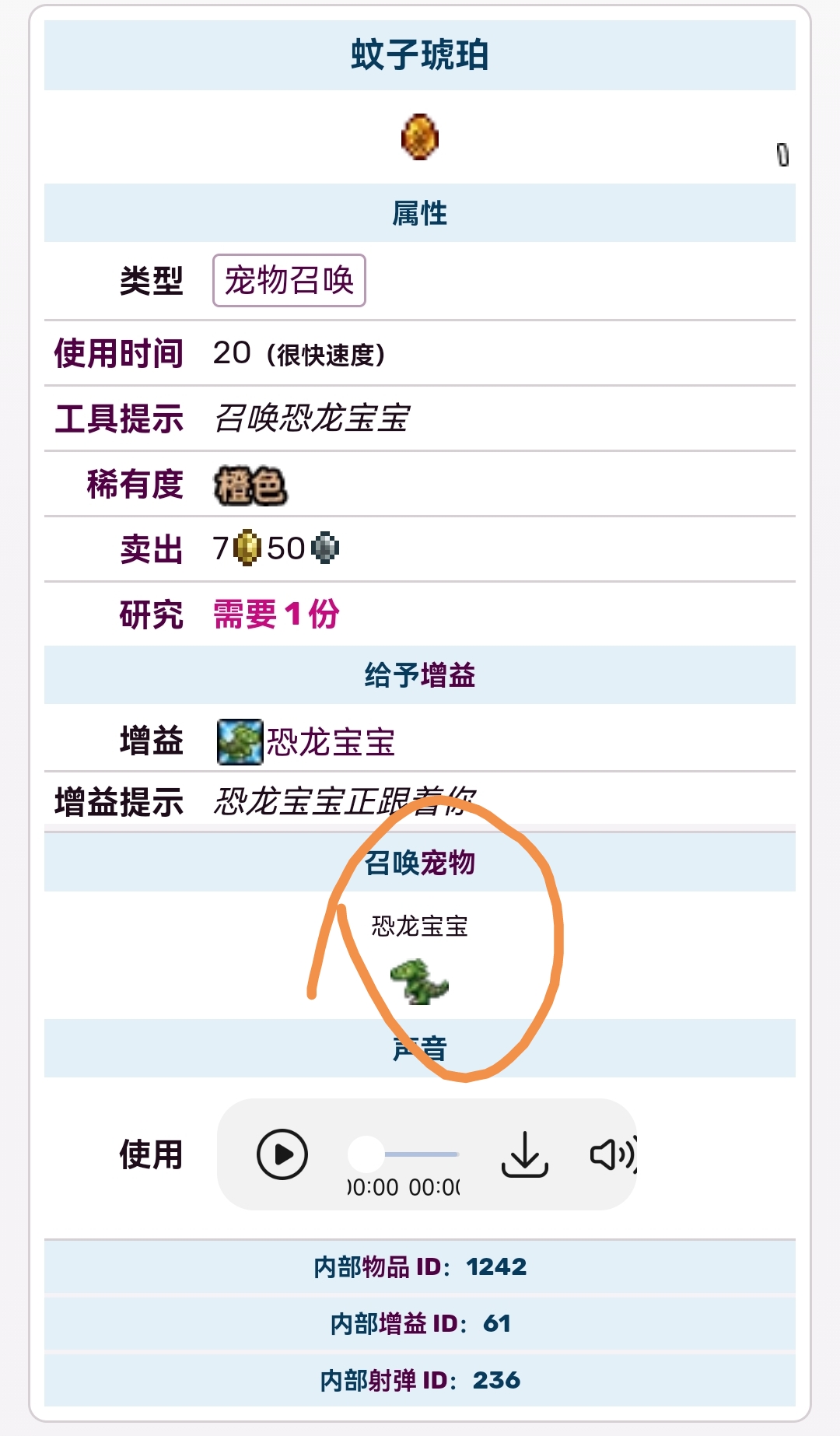Viewport: 840px width, 1436px height.
Task: Open the 宠物召唤 type tag
Action: 289,280
